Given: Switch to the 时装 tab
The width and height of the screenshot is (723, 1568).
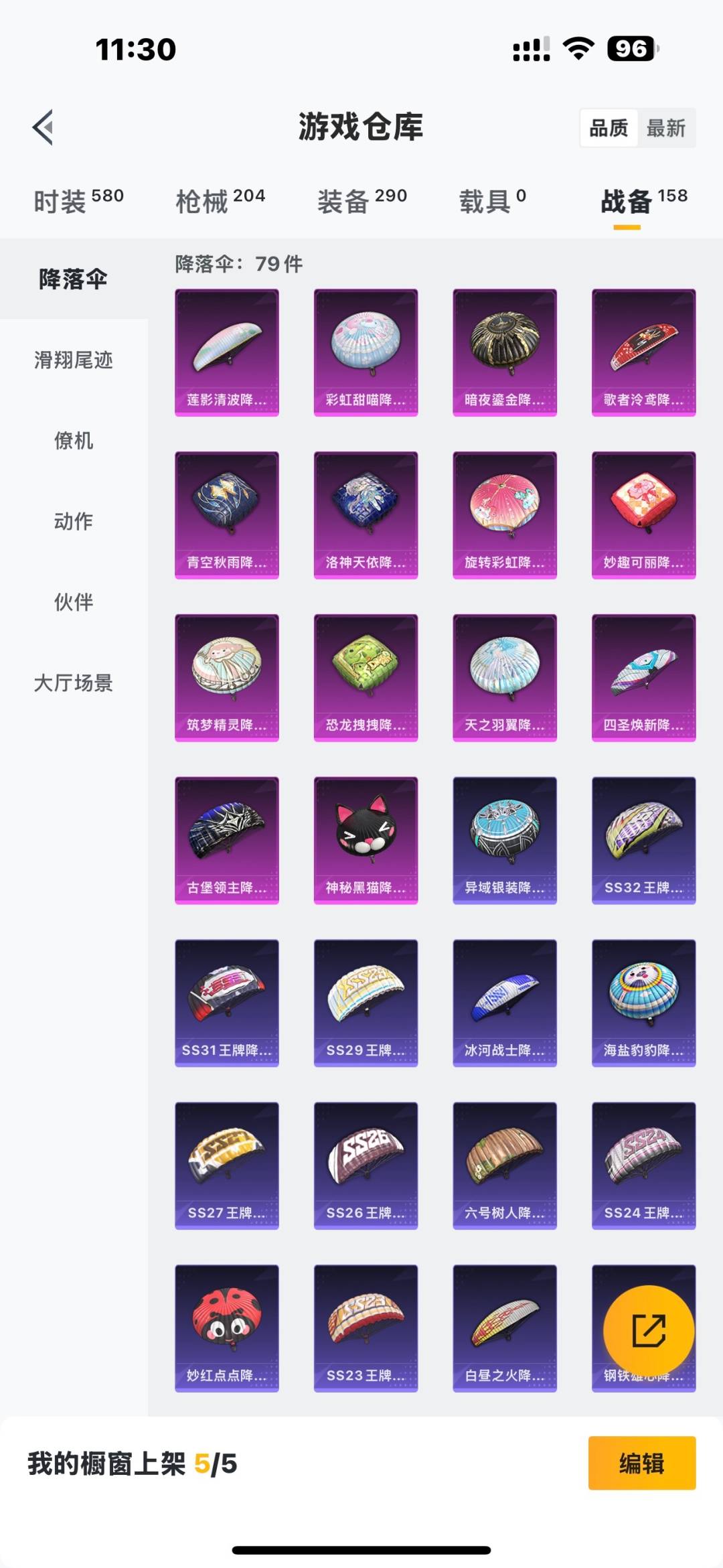Looking at the screenshot, I should [x=78, y=200].
